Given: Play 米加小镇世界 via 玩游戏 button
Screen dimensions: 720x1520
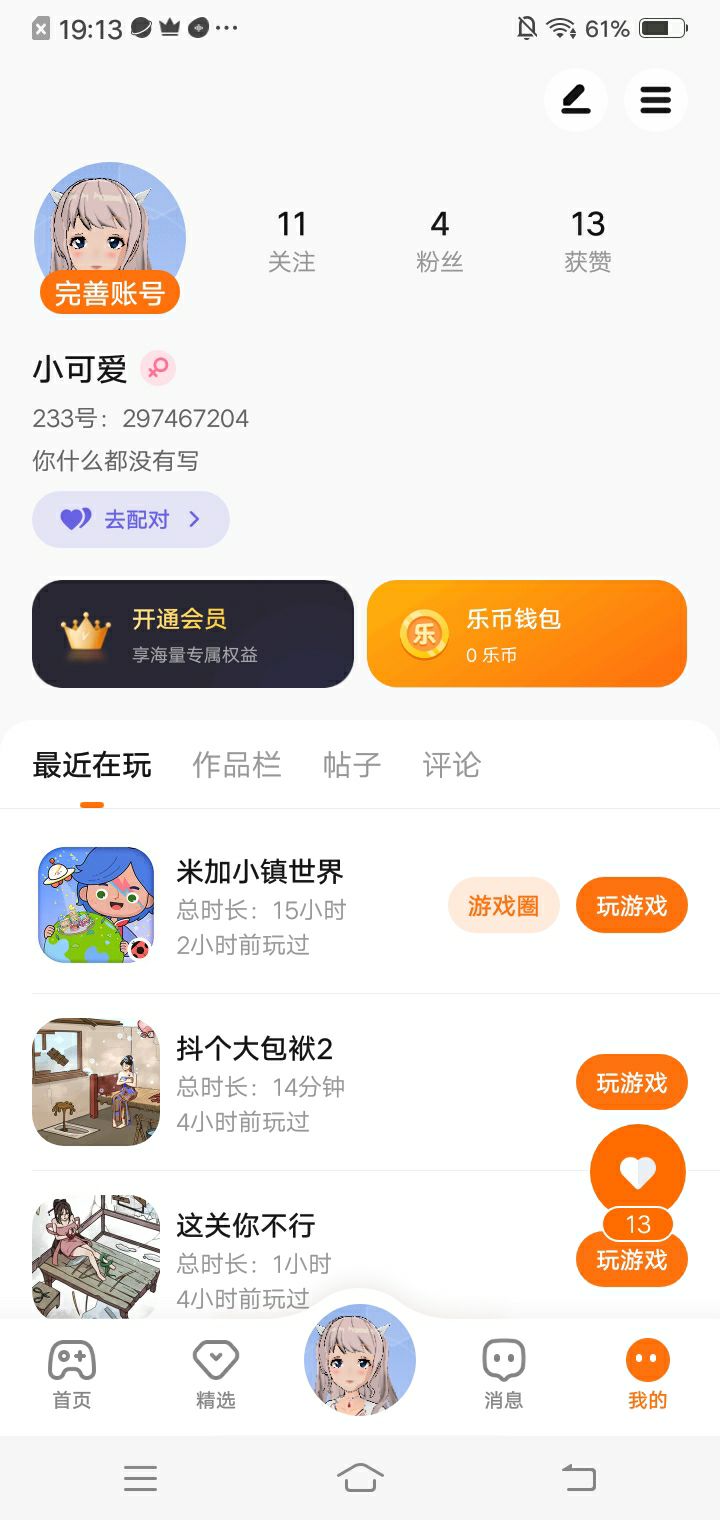Looking at the screenshot, I should [x=631, y=906].
